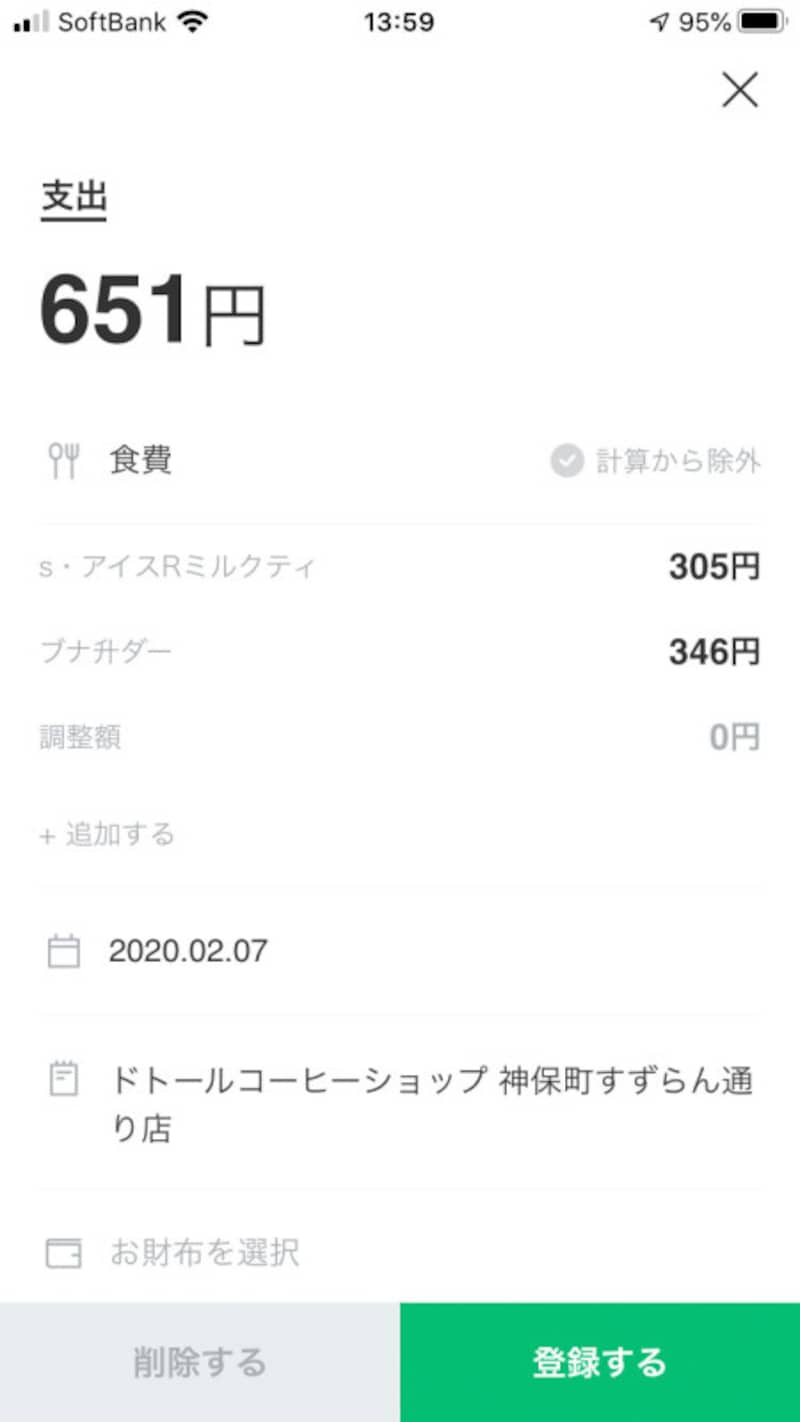This screenshot has width=800, height=1422.
Task: Tap the gray checkmark circle for 計算から除外
Action: point(567,461)
